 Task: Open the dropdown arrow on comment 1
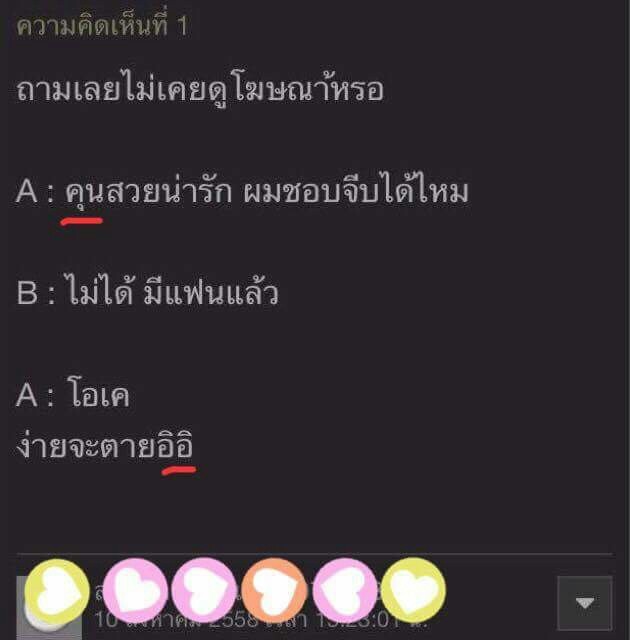pyautogui.click(x=584, y=603)
